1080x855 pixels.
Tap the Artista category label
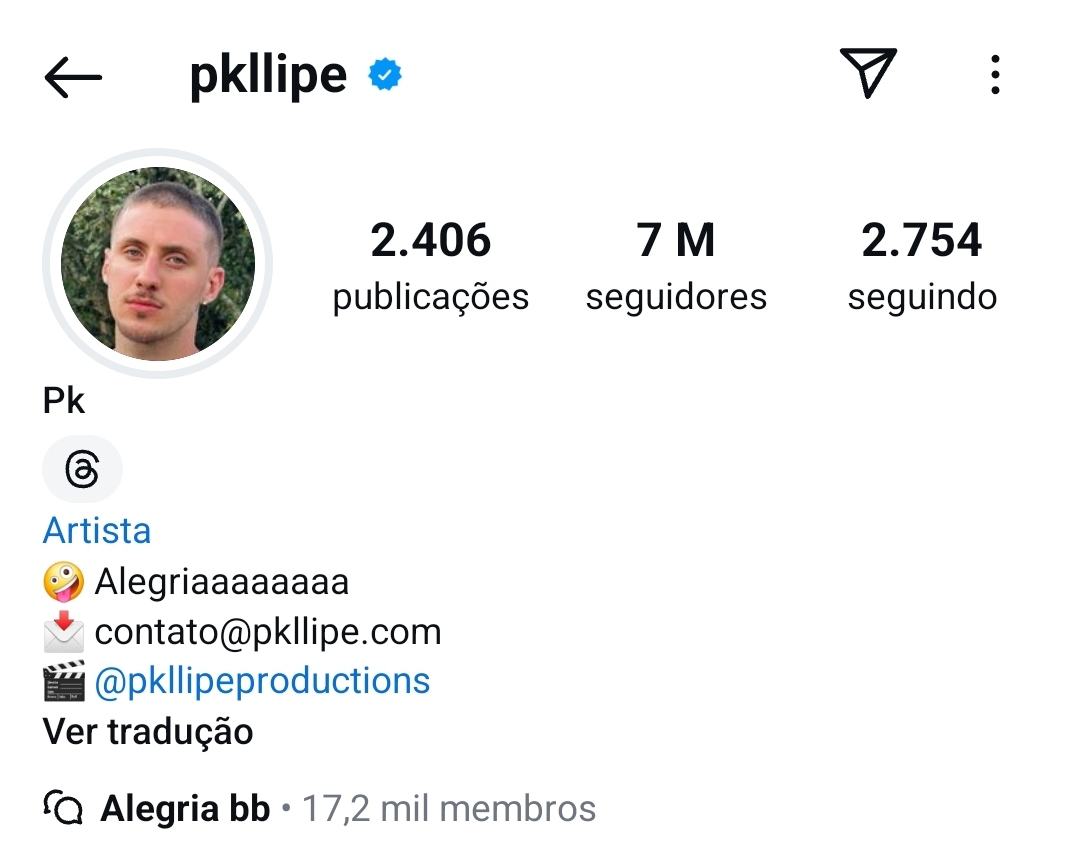[97, 530]
